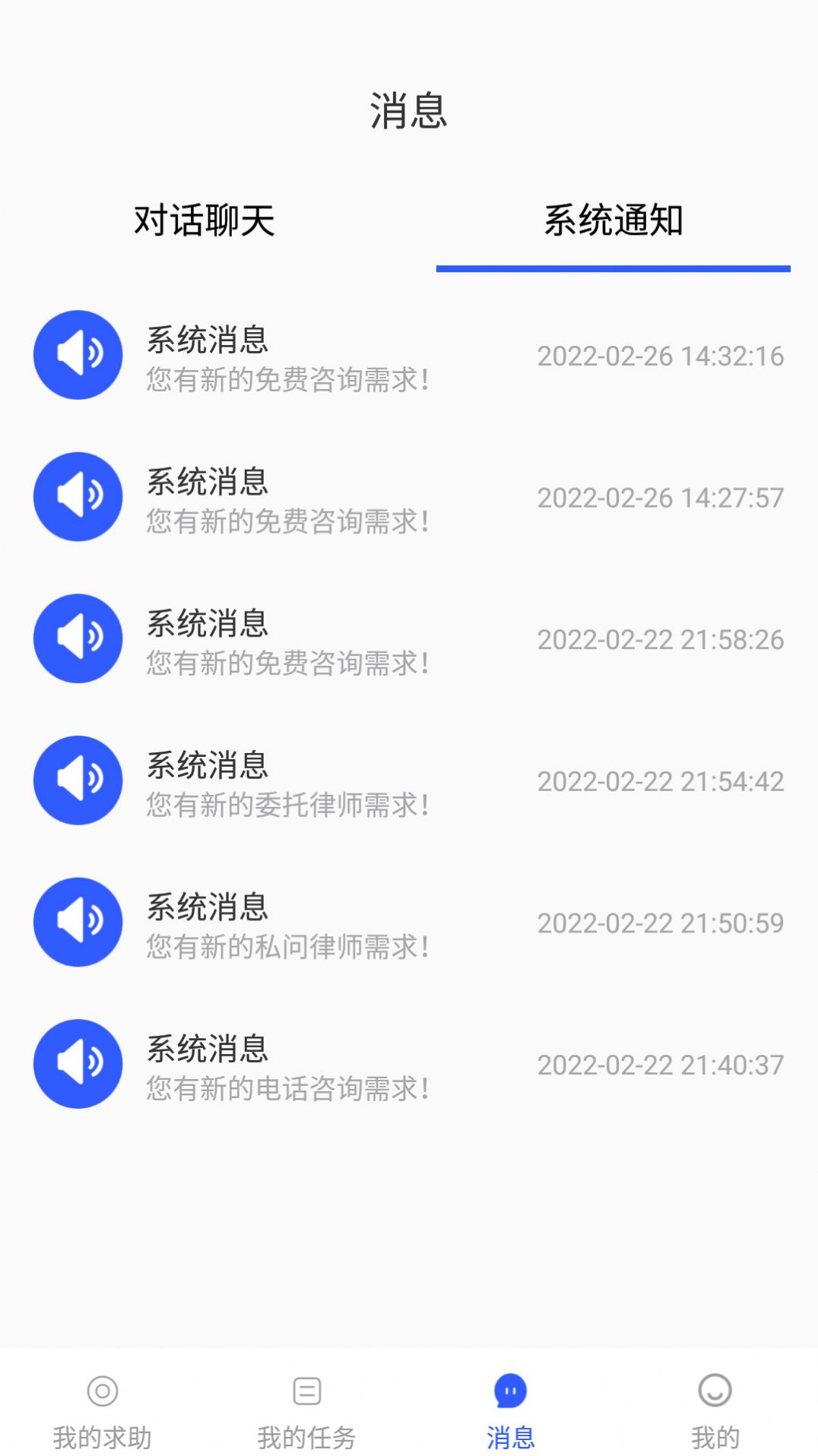
Task: Tap the speaker icon on the first system message
Action: click(x=78, y=354)
